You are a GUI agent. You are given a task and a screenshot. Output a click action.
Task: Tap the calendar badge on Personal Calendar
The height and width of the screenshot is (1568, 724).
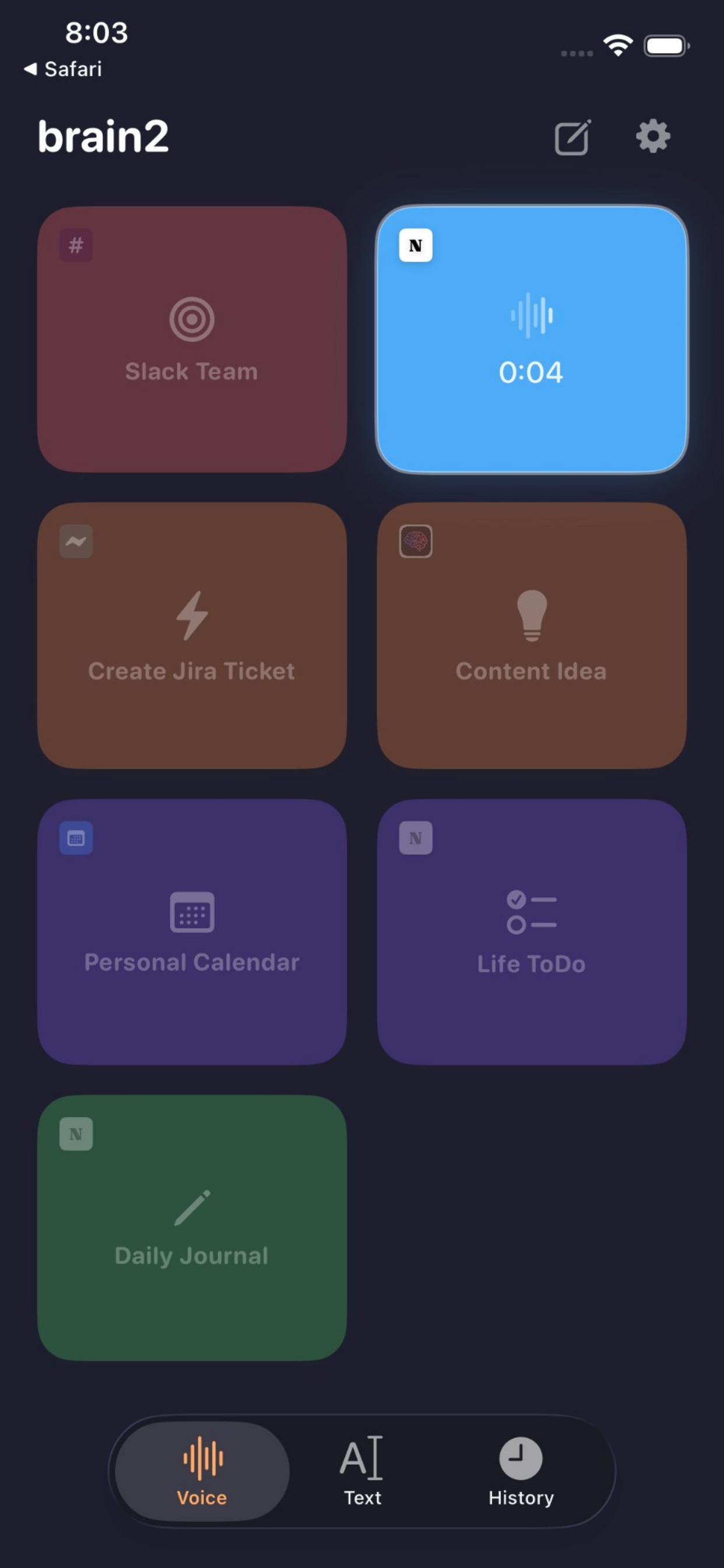click(75, 838)
